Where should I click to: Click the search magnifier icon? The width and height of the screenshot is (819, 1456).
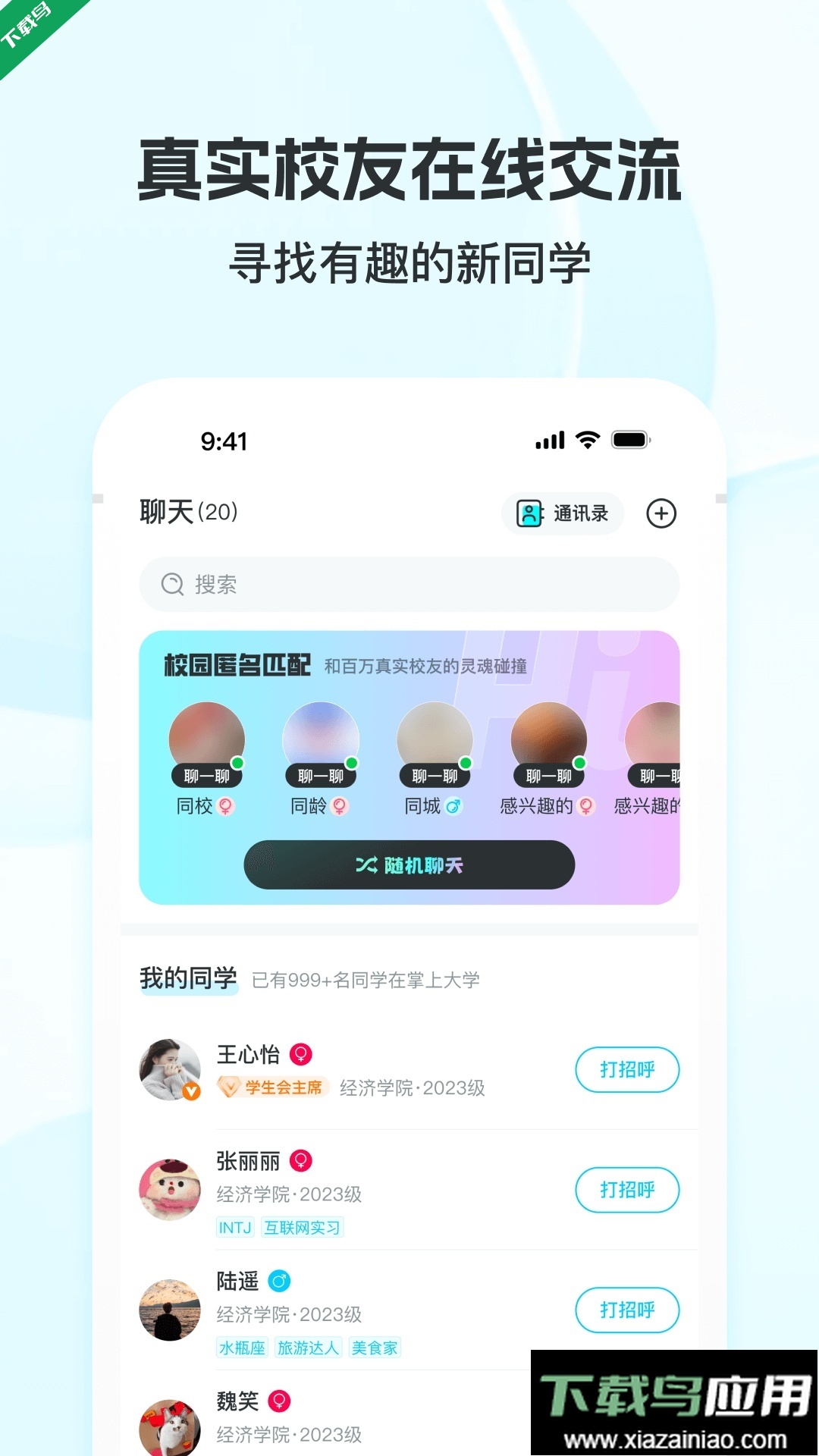click(172, 585)
